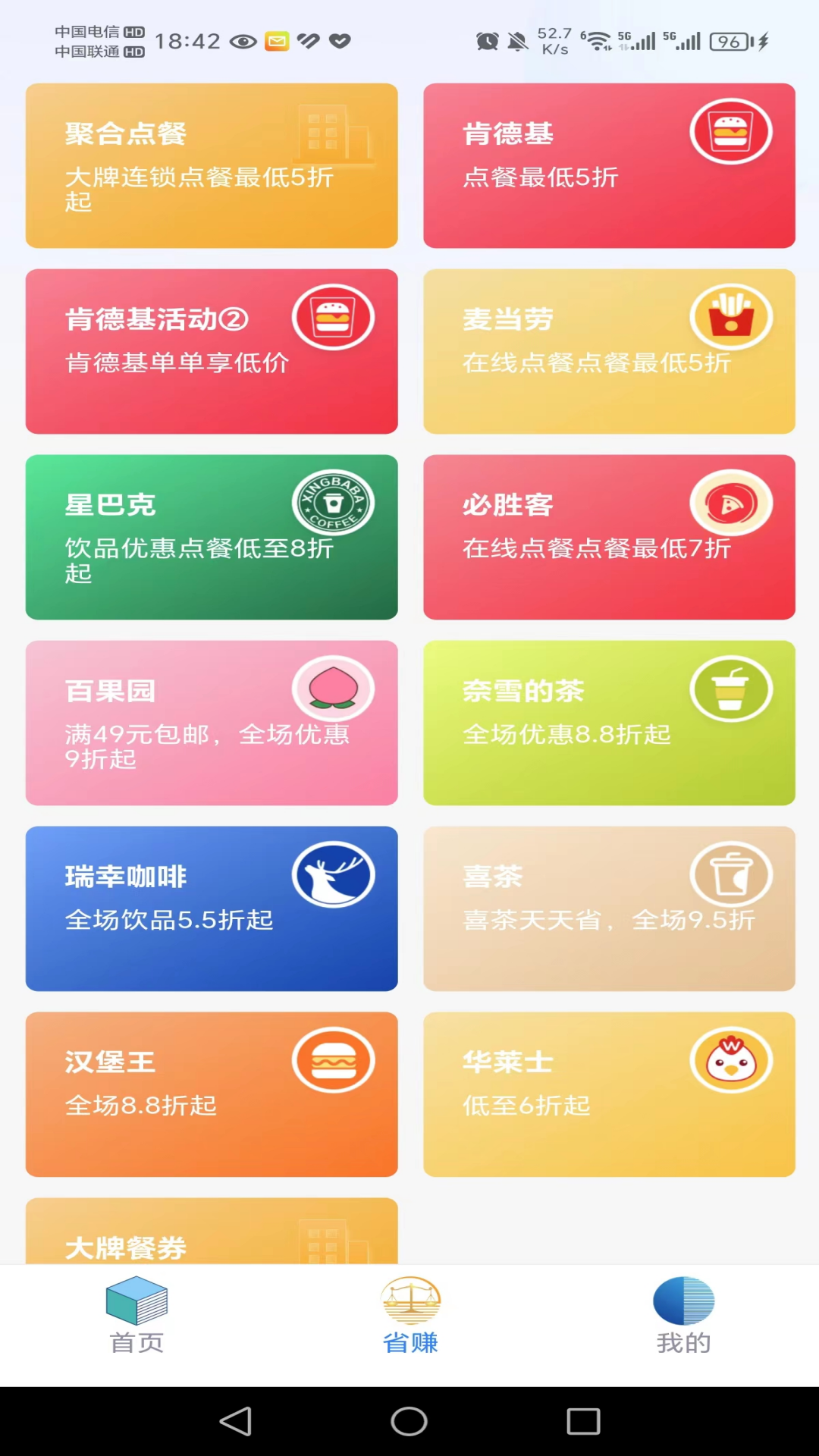Open the 聚合点餐 card
The image size is (819, 1456).
pos(212,165)
